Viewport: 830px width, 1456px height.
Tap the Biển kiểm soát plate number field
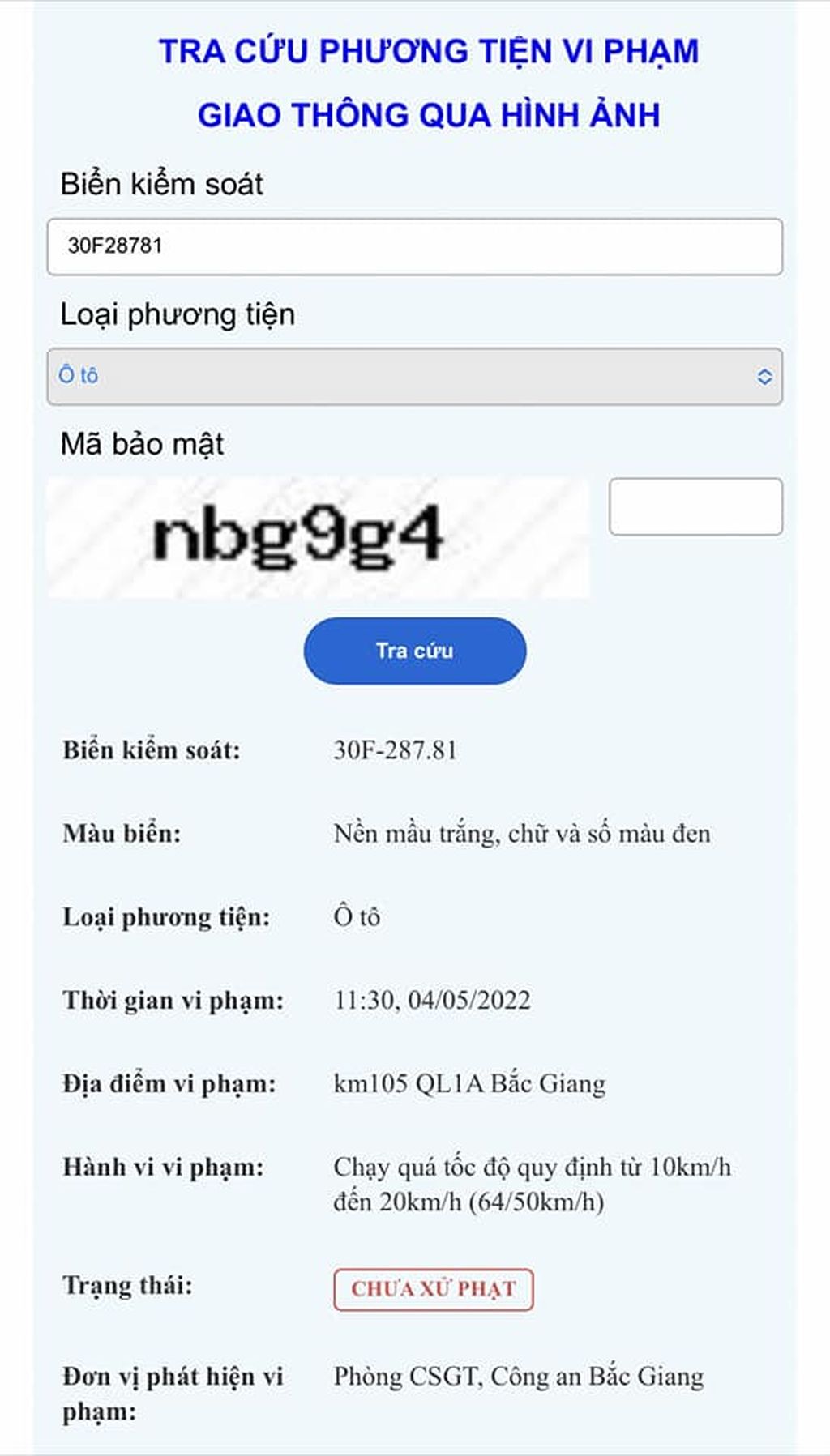414,246
